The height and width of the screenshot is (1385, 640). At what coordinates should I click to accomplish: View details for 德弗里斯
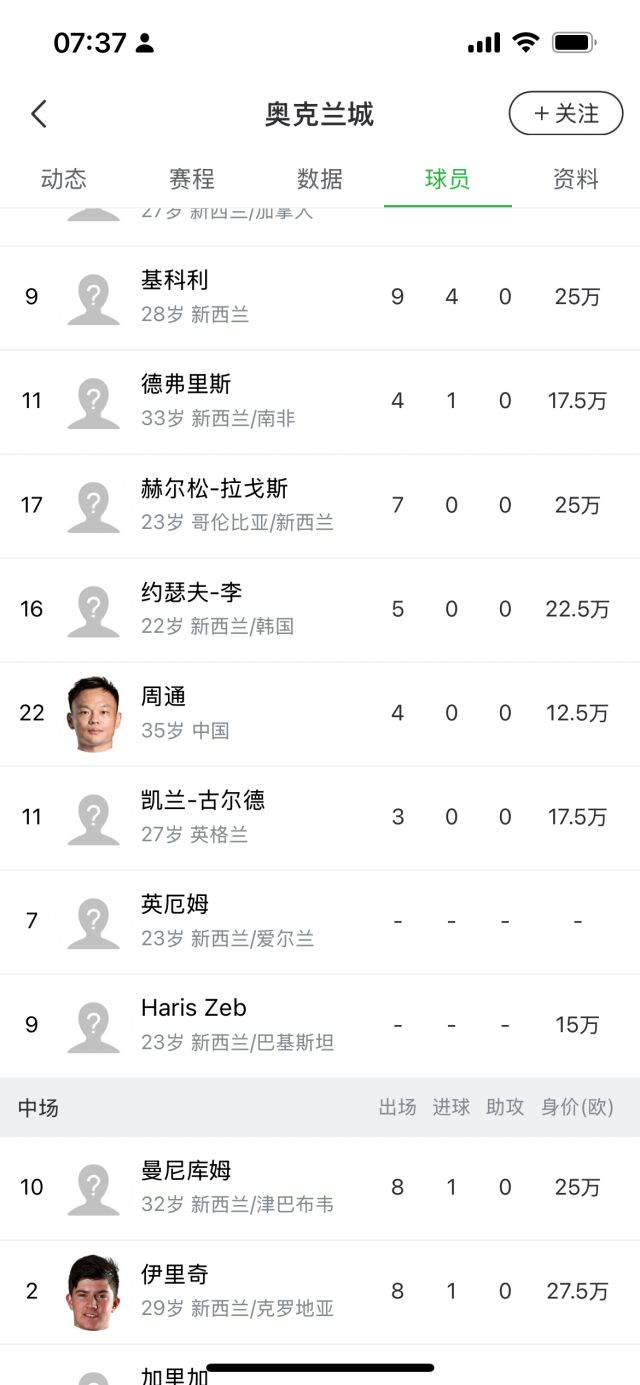tap(320, 402)
